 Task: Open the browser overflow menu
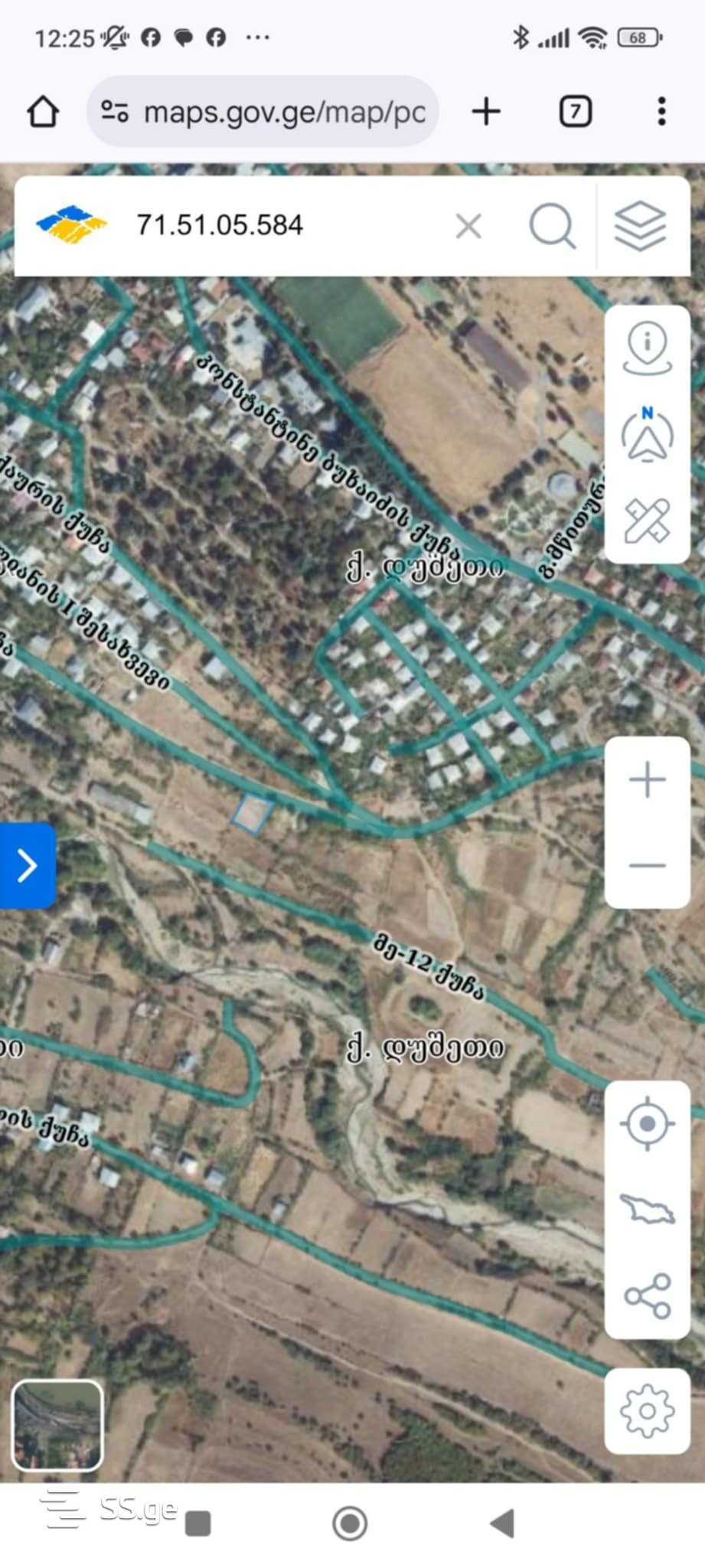point(661,112)
